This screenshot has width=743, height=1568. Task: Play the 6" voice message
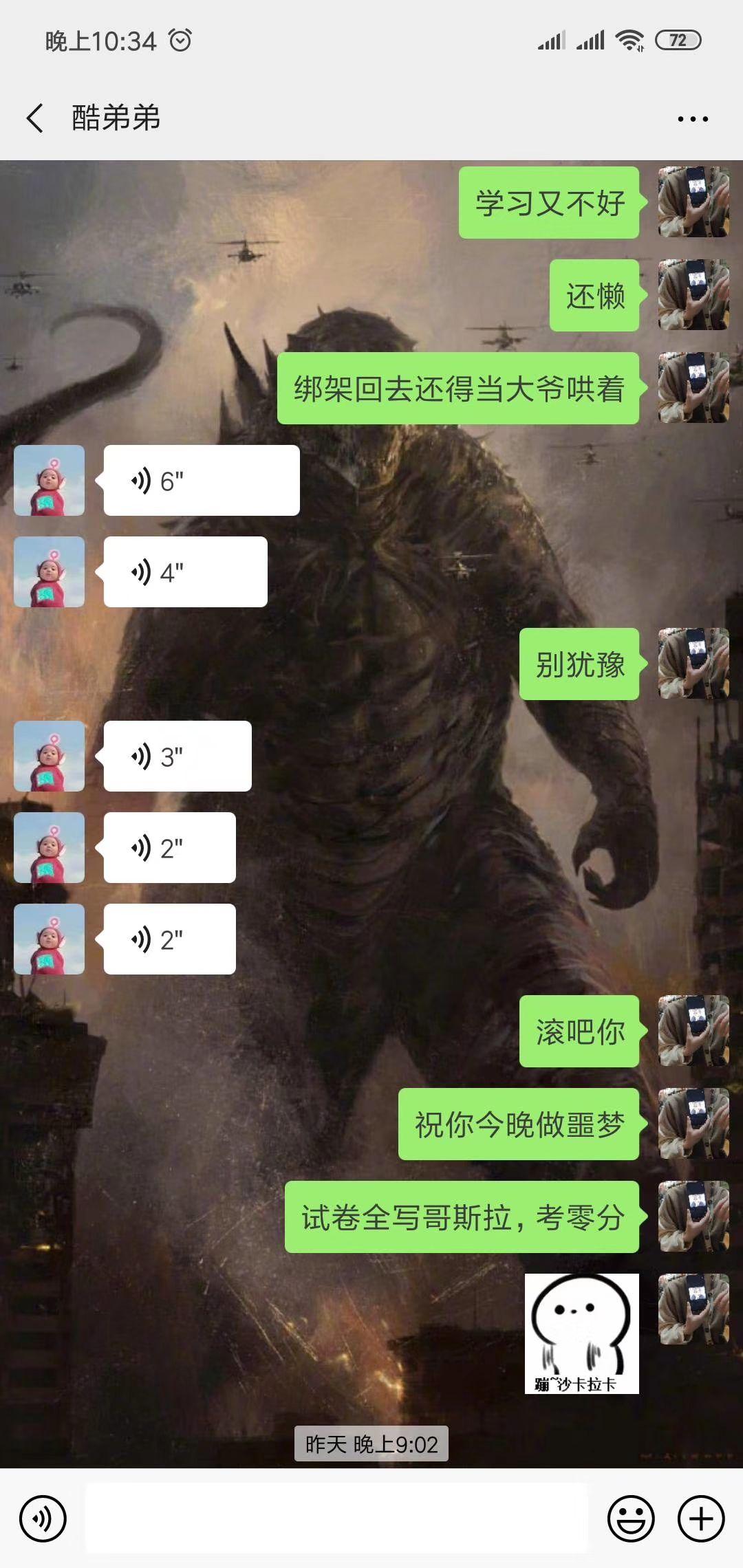coord(201,481)
